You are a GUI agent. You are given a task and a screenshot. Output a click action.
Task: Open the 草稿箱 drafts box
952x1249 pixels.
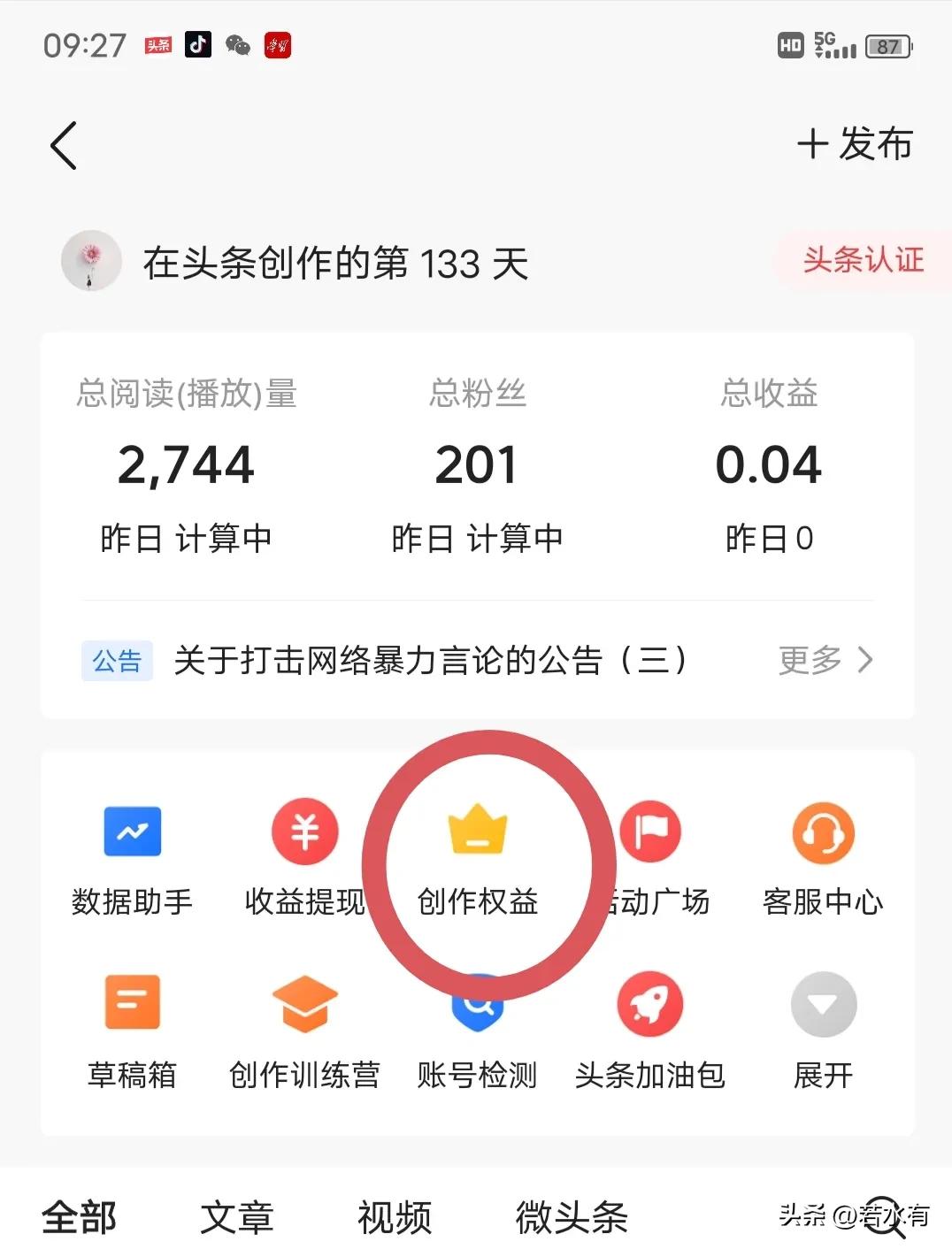click(x=131, y=1026)
